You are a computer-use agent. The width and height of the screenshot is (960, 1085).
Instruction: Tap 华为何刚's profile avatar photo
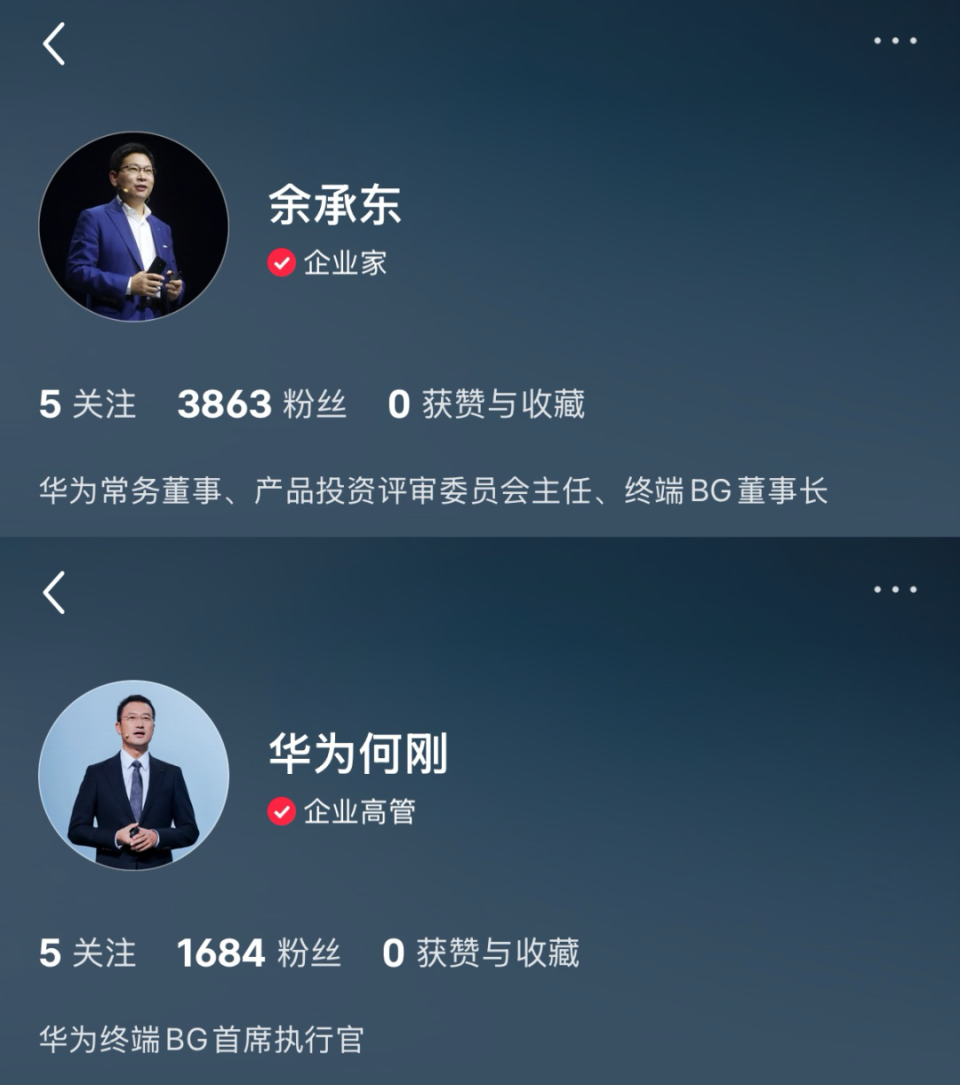tap(137, 775)
